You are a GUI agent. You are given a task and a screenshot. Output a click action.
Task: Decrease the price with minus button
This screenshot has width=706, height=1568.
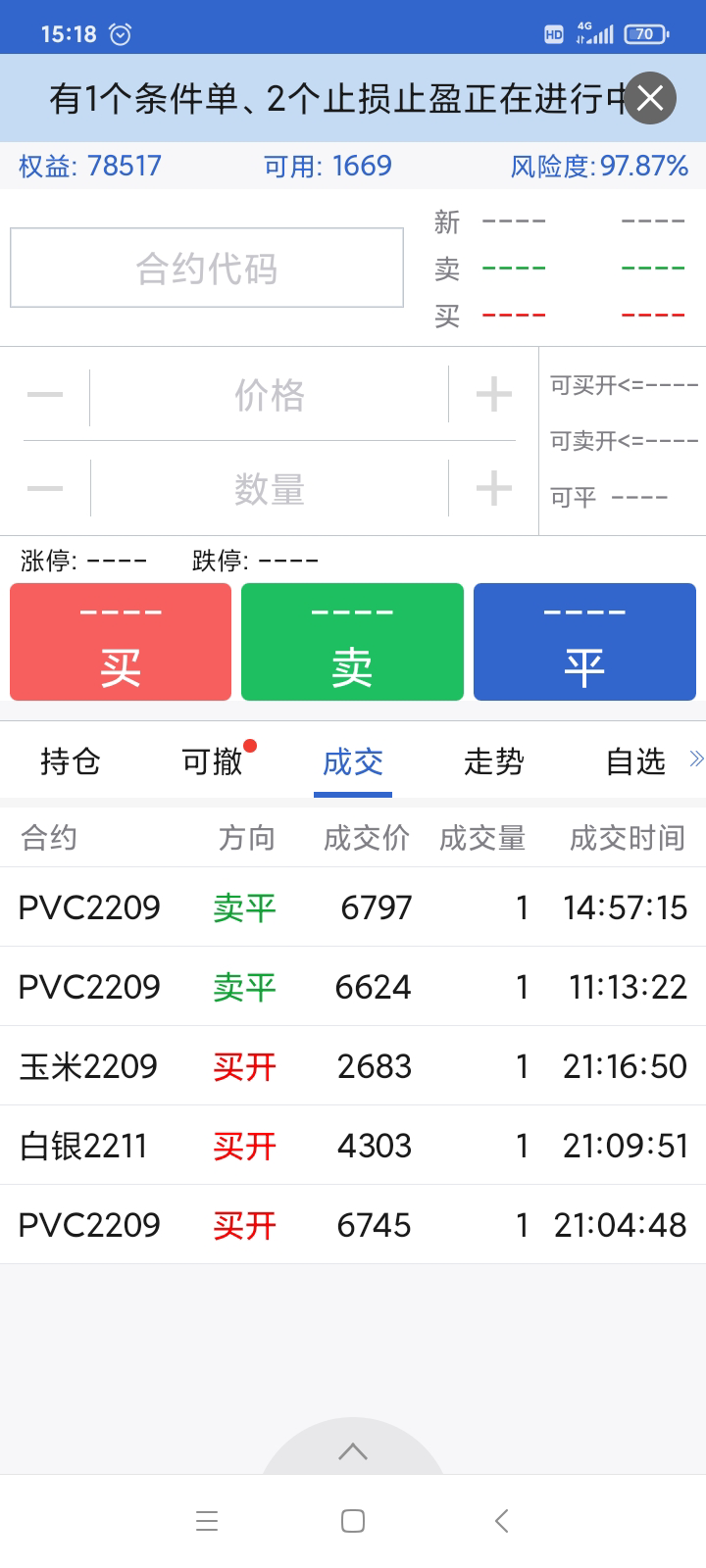pyautogui.click(x=45, y=396)
